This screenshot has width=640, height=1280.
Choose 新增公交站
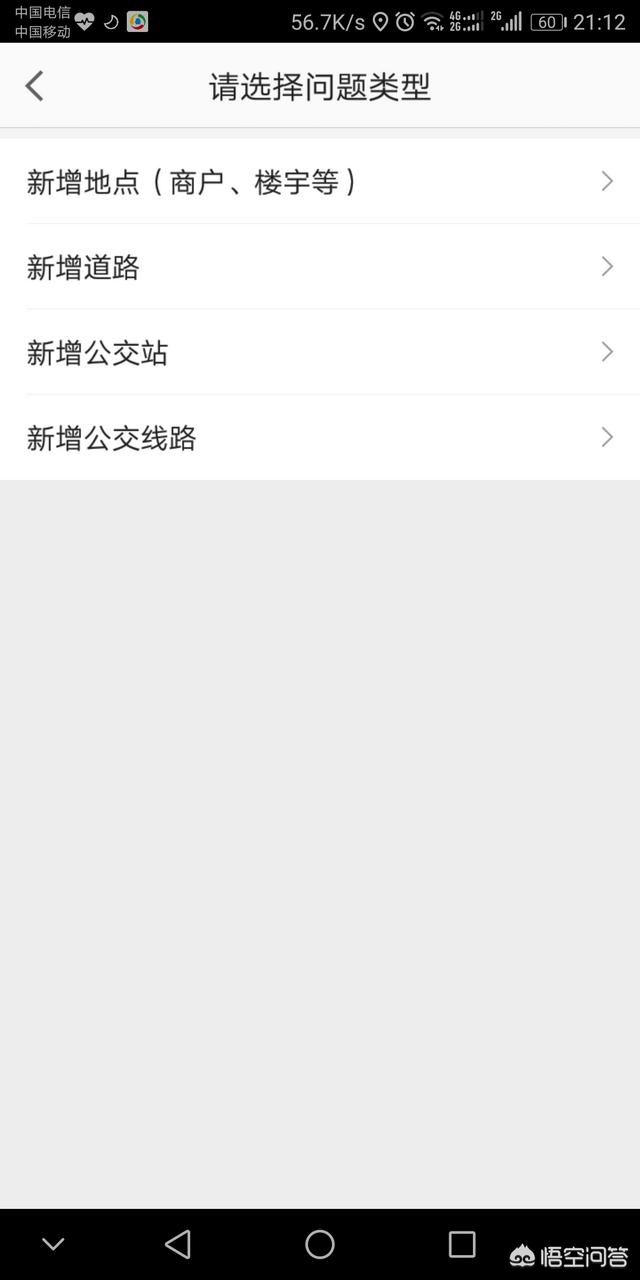click(x=320, y=352)
